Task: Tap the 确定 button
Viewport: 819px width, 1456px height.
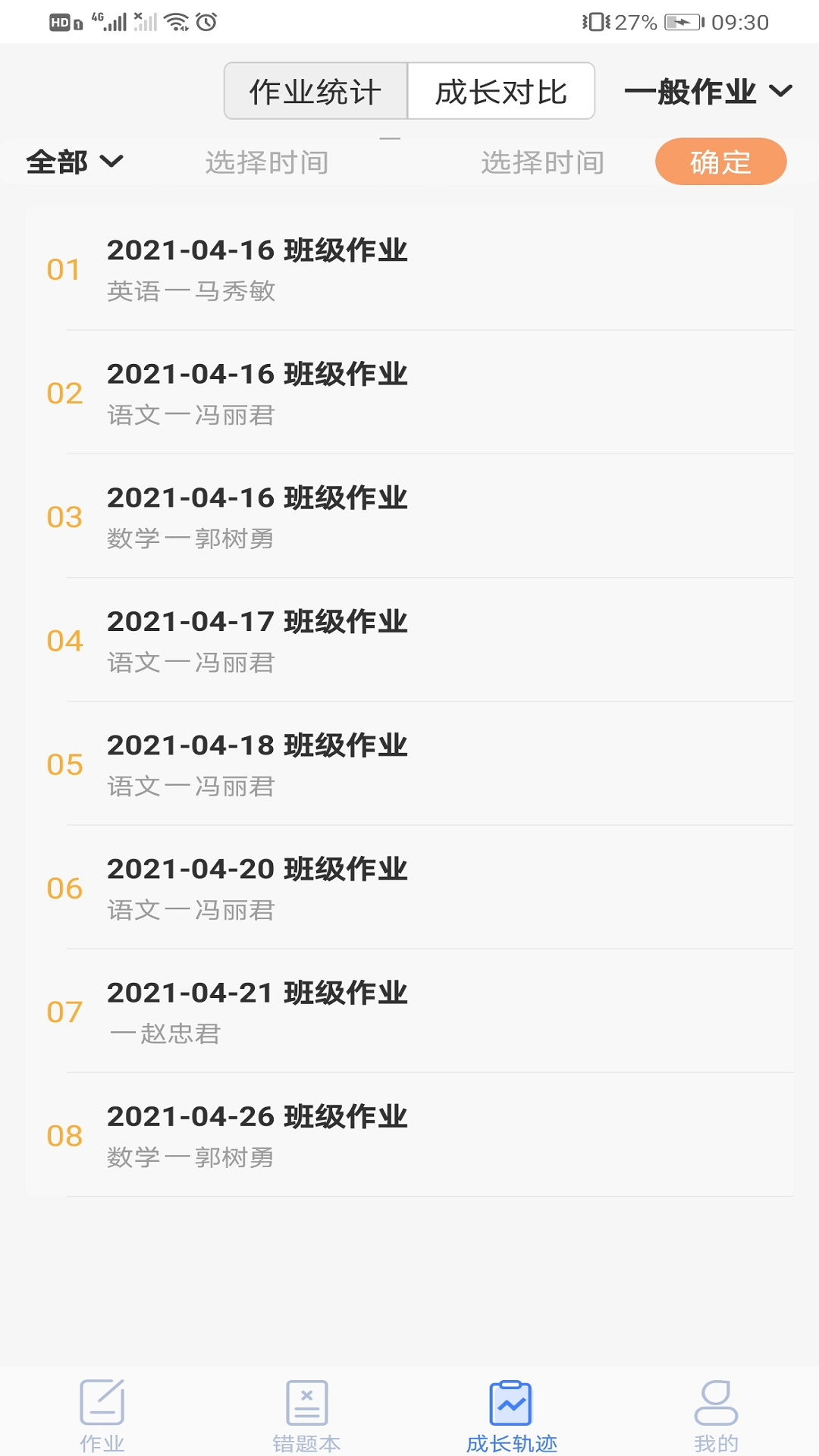Action: tap(720, 162)
